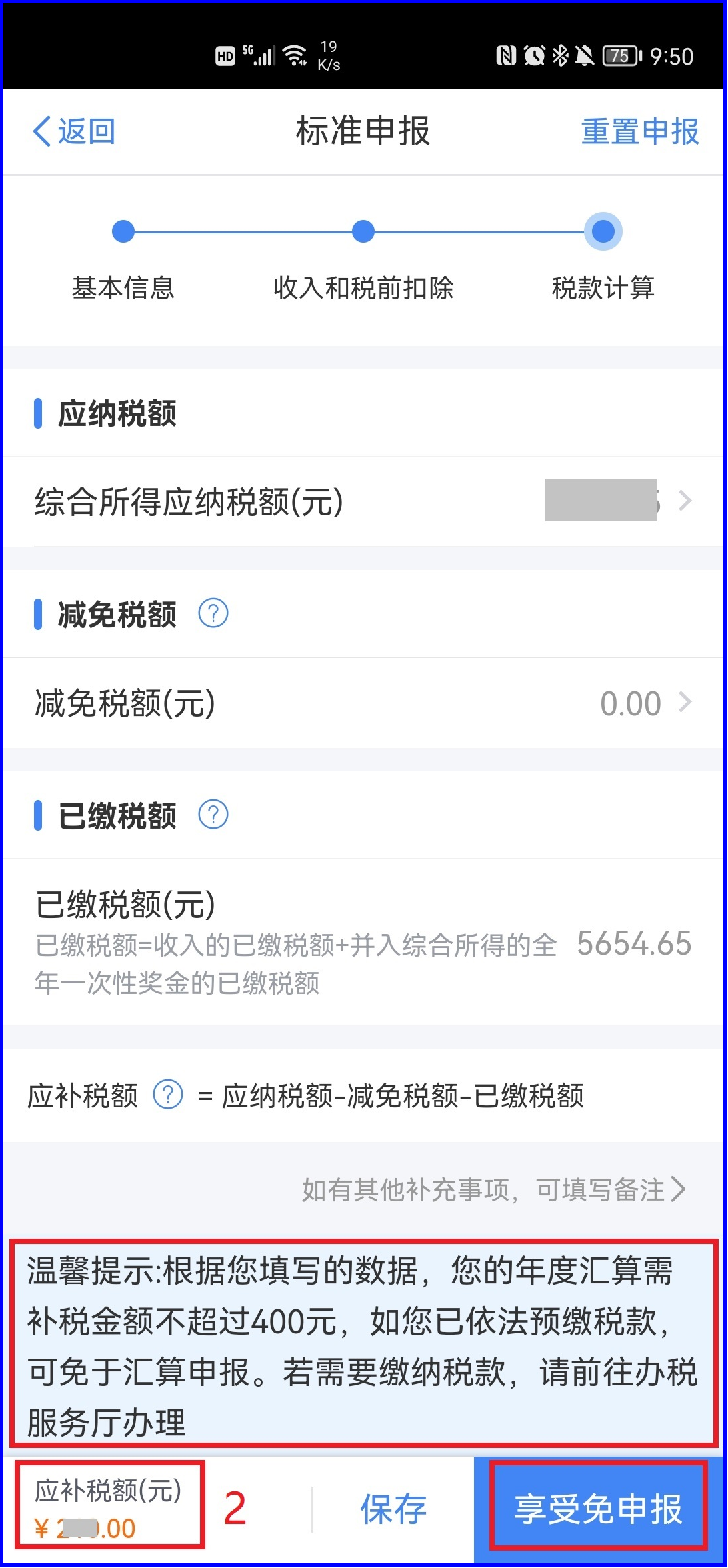Image resolution: width=728 pixels, height=1568 pixels.
Task: Open help icon beside 应补税额
Action: [x=168, y=1095]
